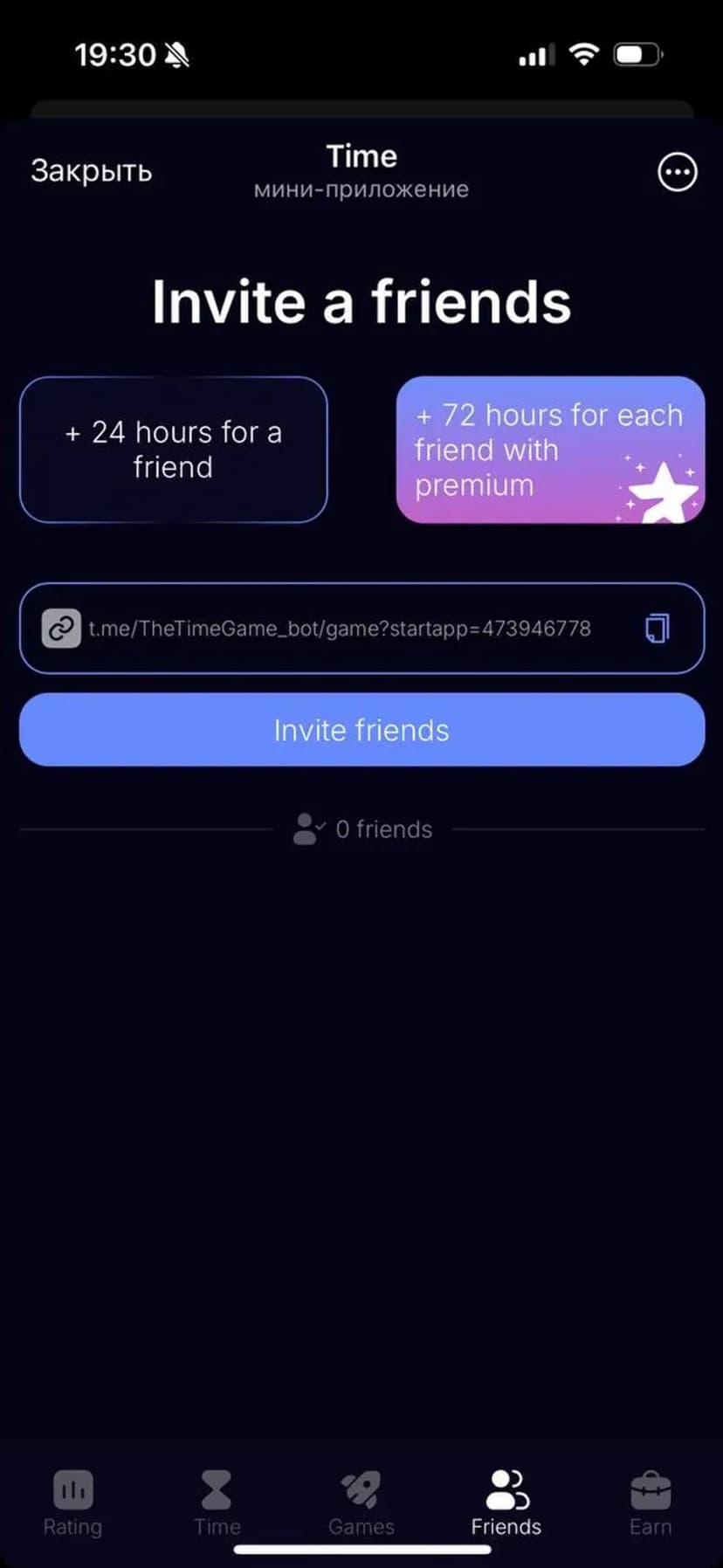Viewport: 723px width, 1568px height.
Task: Close the mini-app with Закрыть
Action: (x=91, y=171)
